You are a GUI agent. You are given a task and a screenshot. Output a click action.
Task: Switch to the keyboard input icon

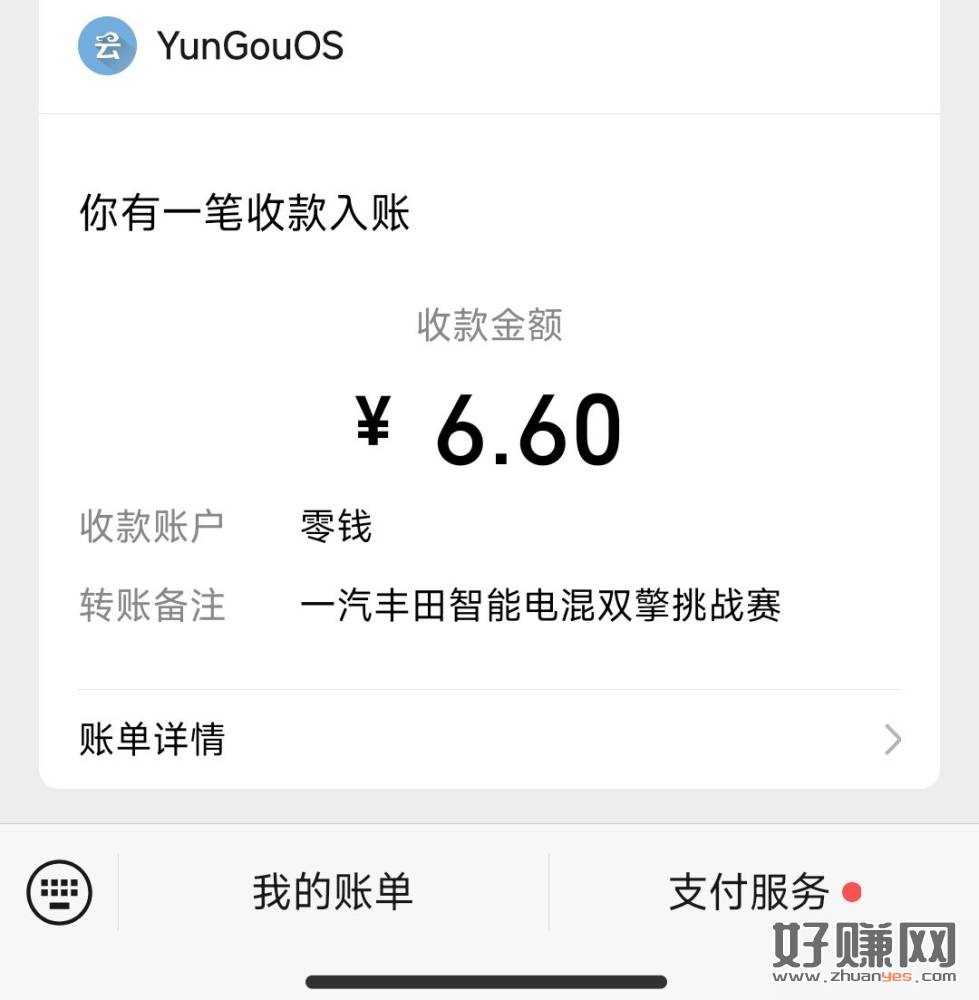pos(59,892)
